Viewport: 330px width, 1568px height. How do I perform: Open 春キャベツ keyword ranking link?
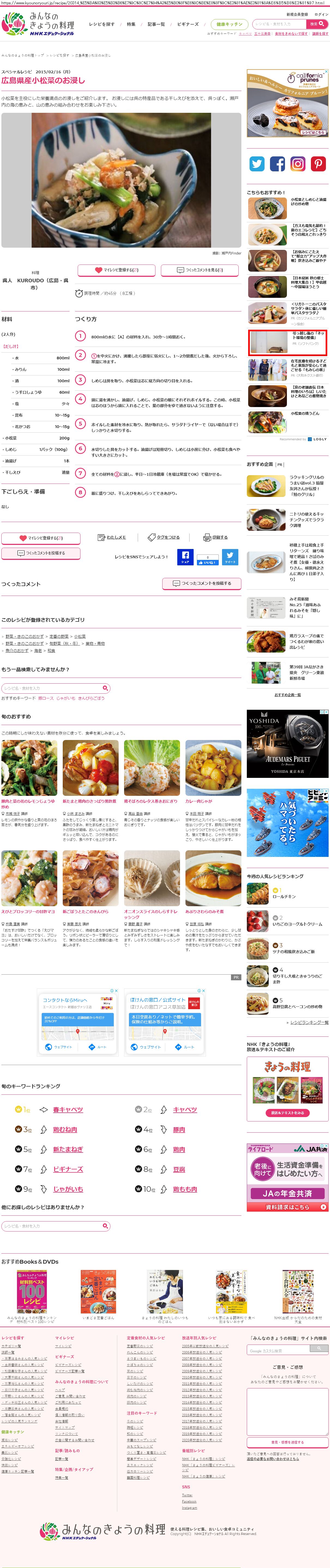pos(68,1110)
